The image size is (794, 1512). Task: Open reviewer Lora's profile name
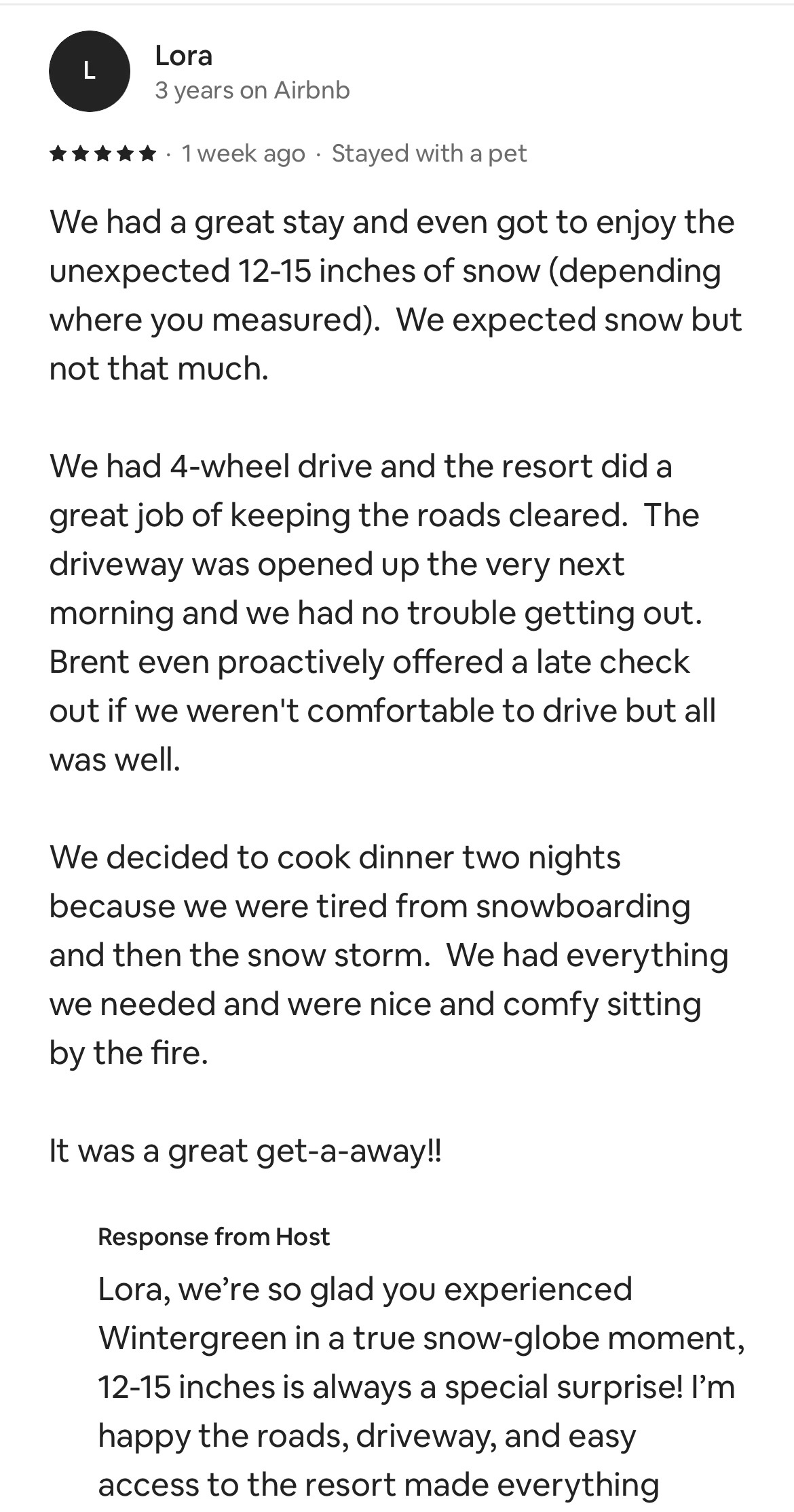[183, 56]
